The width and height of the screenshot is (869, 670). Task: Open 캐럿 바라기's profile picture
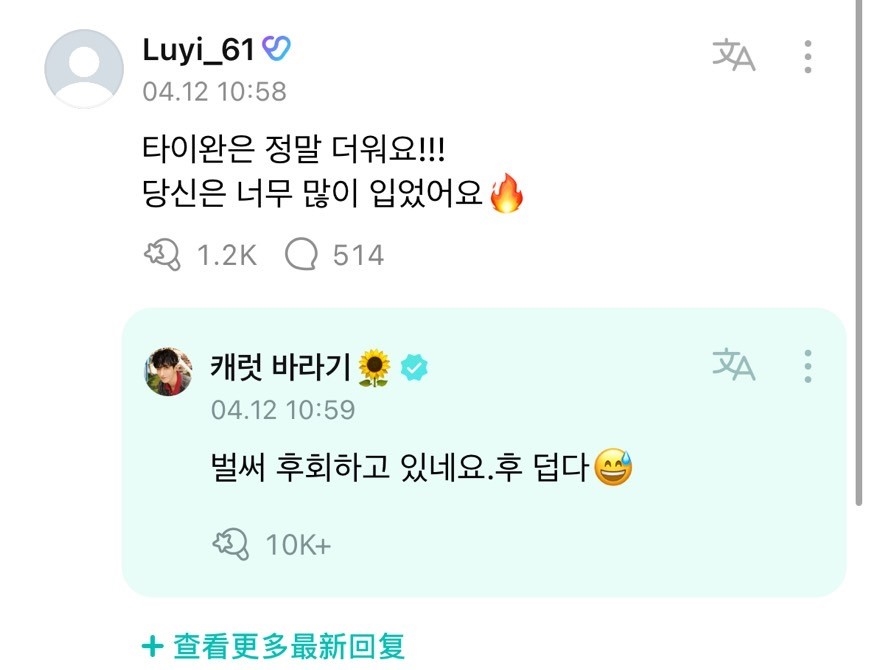[169, 372]
